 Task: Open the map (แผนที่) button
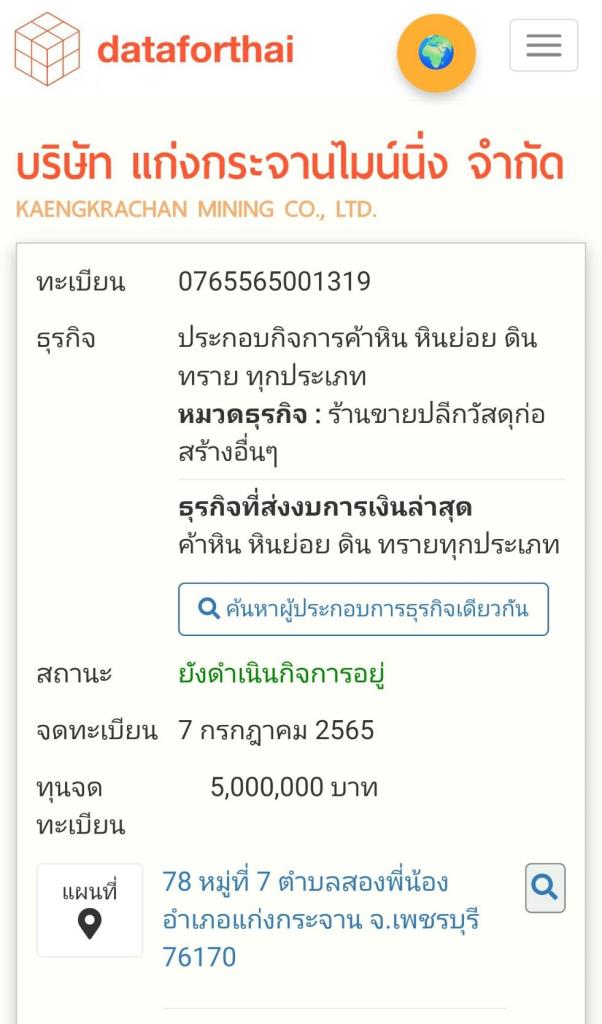point(89,910)
